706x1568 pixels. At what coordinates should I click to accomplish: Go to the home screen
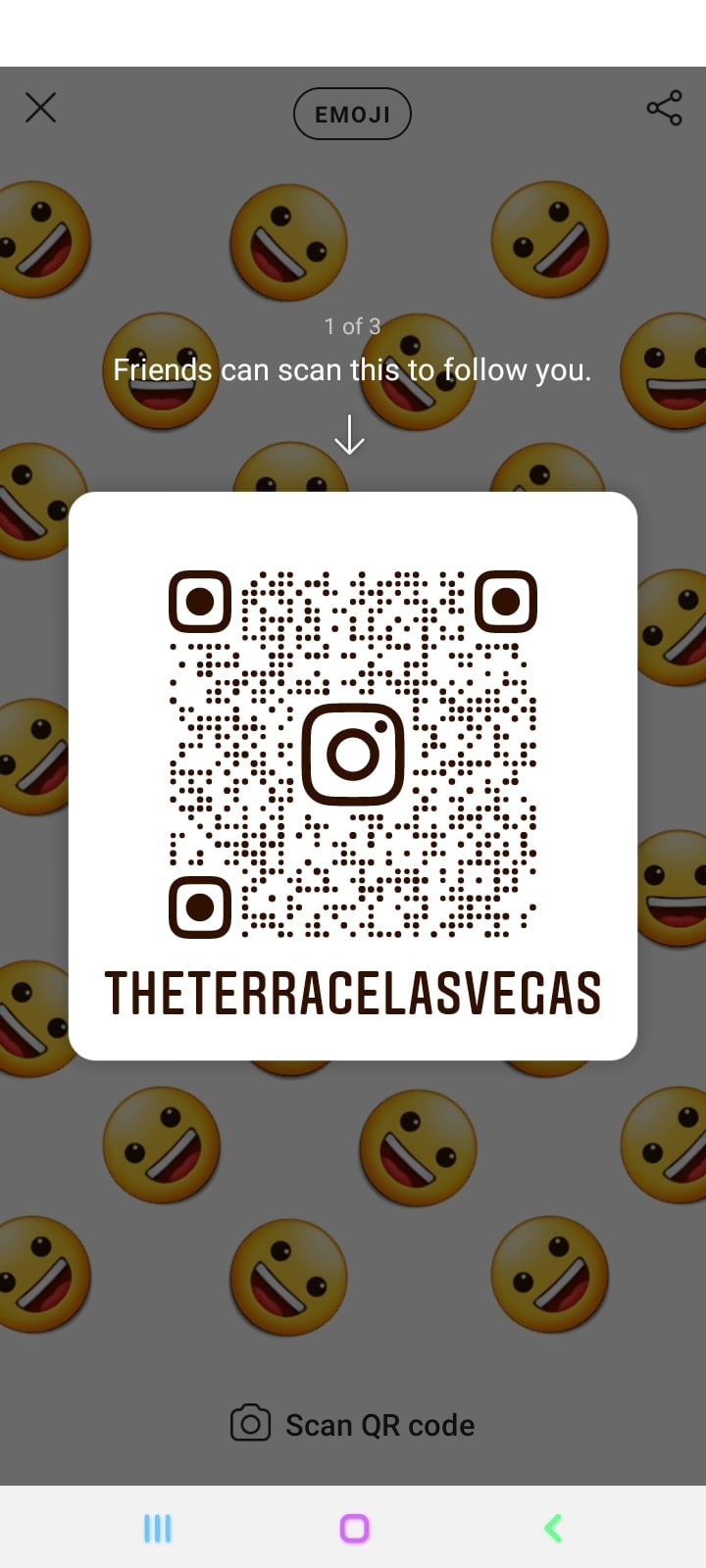pyautogui.click(x=354, y=1528)
